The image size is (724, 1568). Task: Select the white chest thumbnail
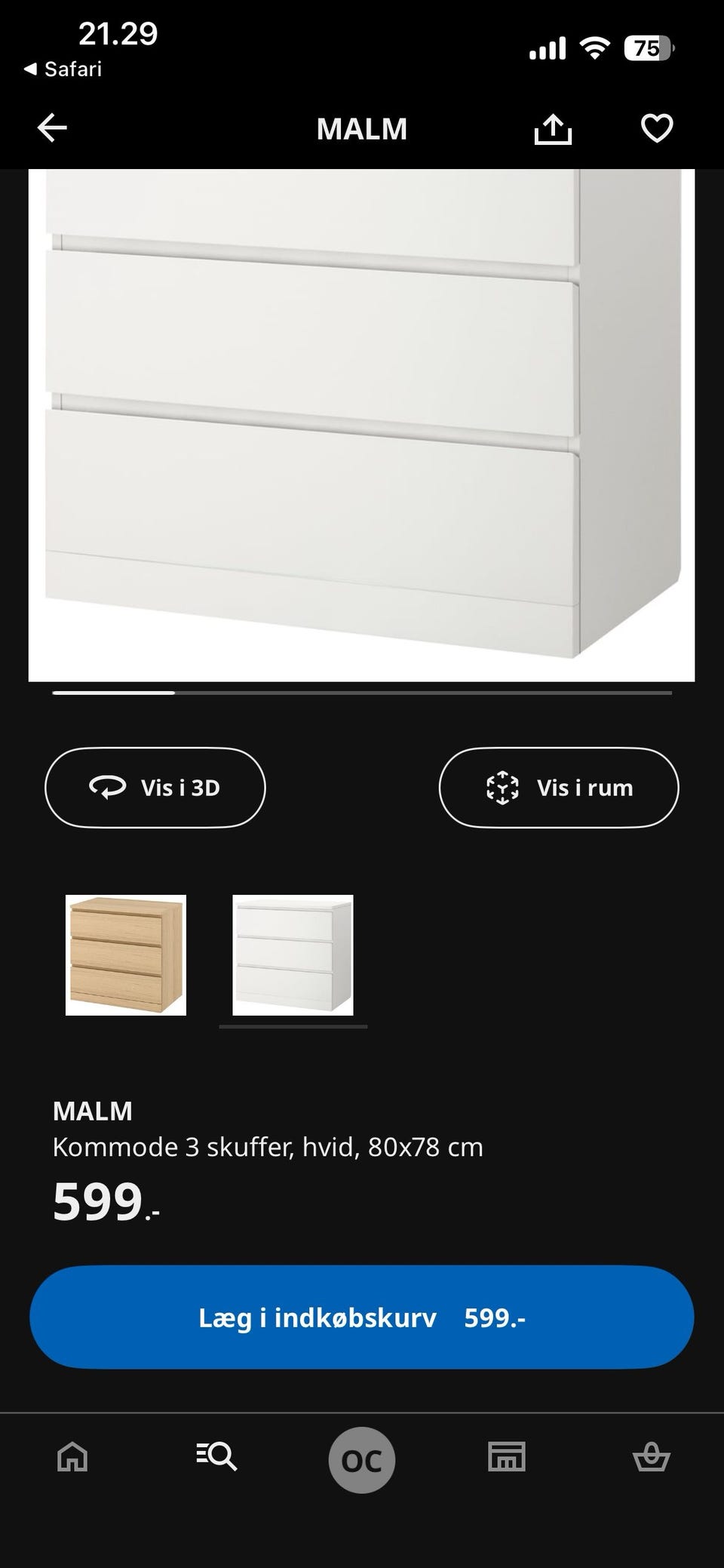[x=293, y=957]
